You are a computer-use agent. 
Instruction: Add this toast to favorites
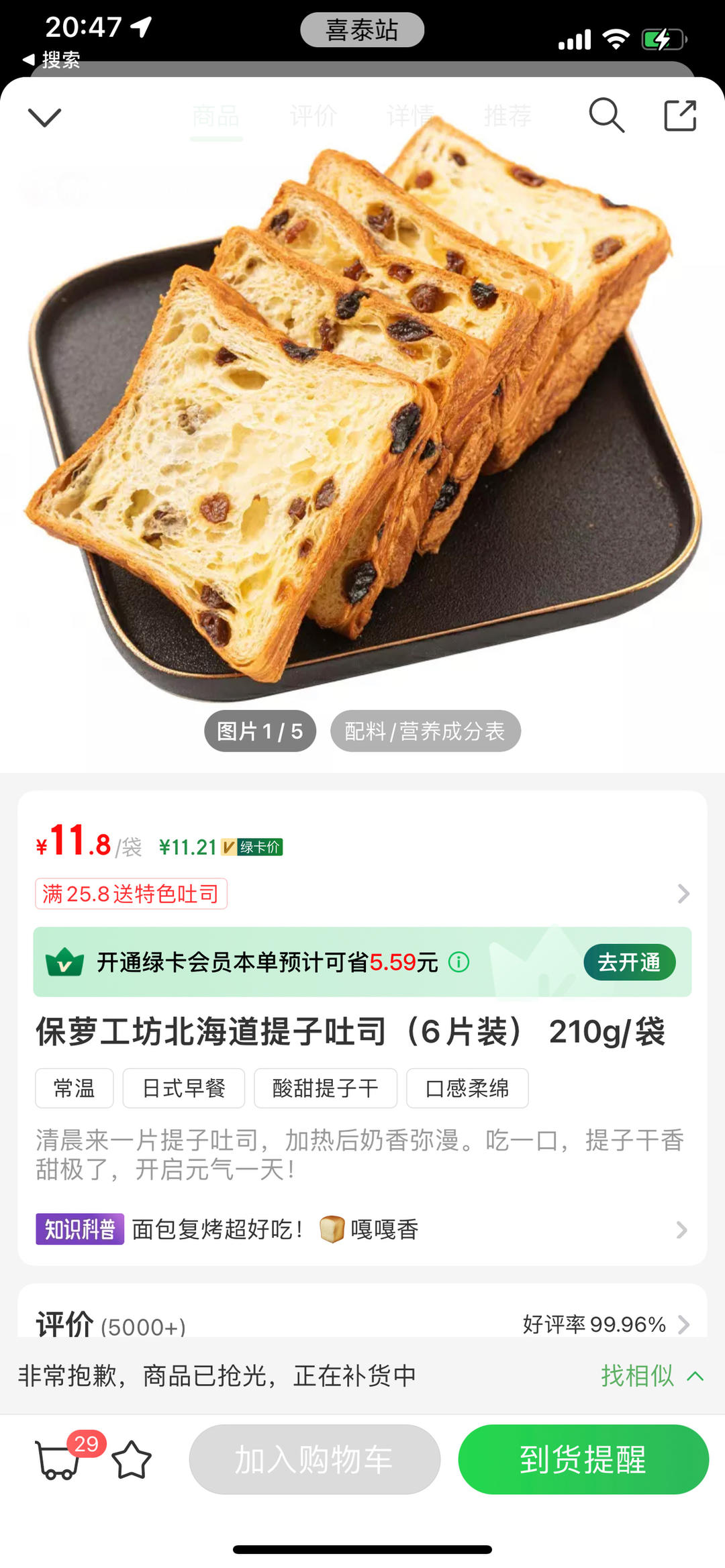click(x=132, y=1460)
